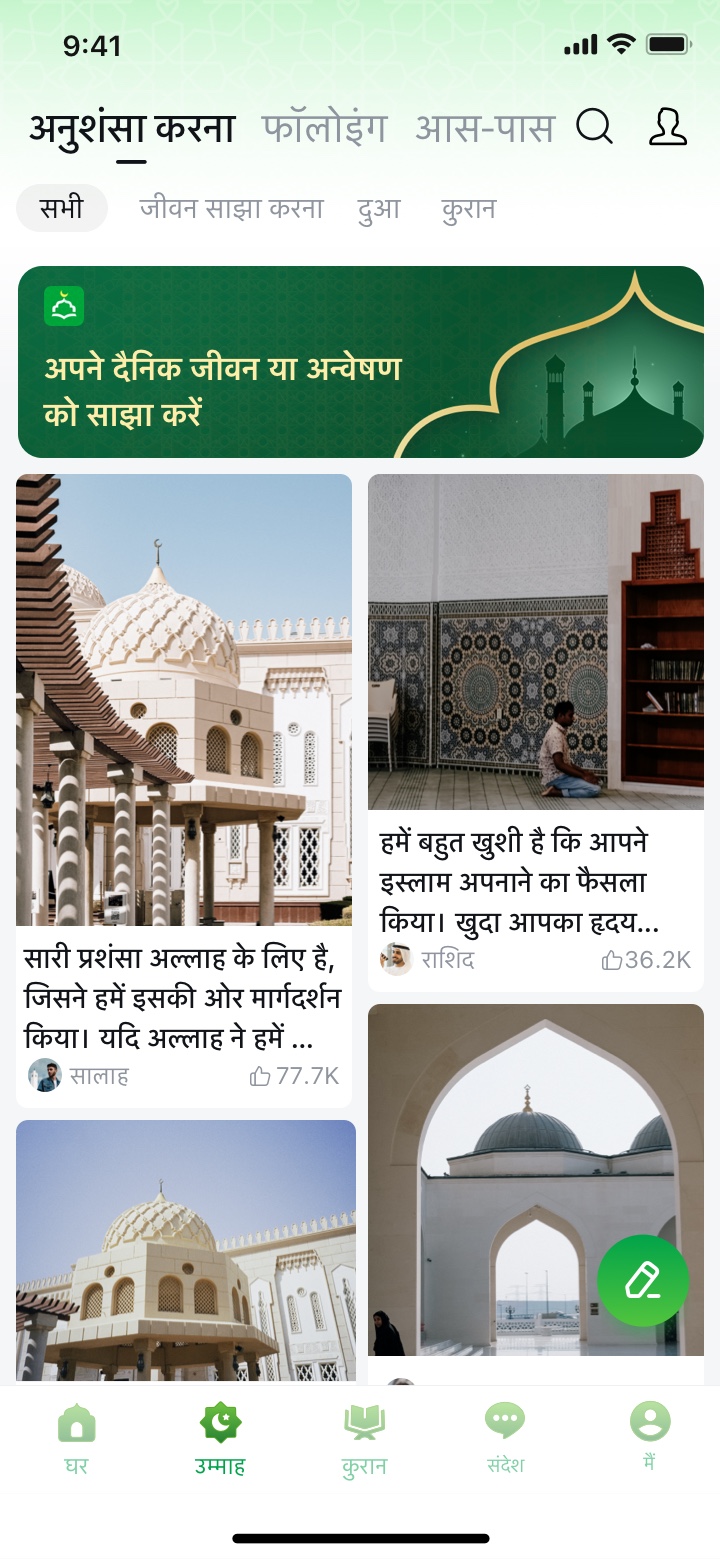Open the अपने दैनिक जीवन share banner
The width and height of the screenshot is (720, 1560).
pyautogui.click(x=360, y=362)
